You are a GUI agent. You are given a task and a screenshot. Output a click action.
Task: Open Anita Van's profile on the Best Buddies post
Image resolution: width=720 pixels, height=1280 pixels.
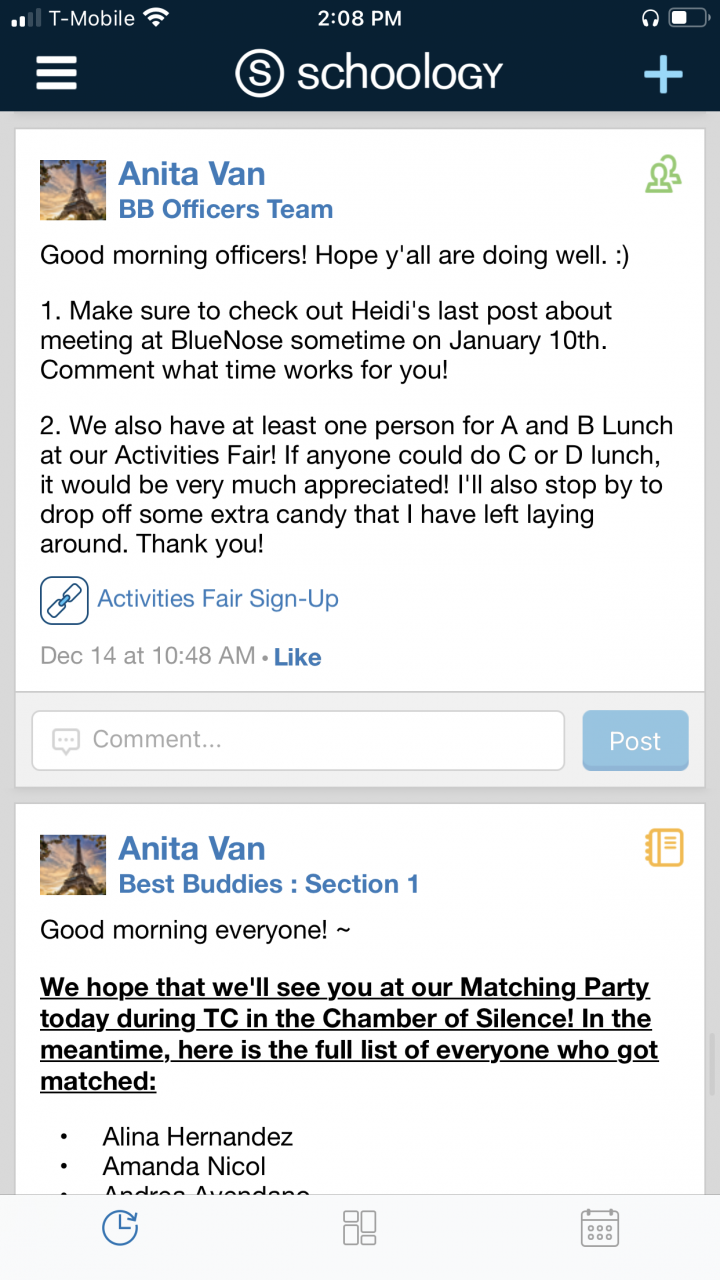click(x=192, y=849)
